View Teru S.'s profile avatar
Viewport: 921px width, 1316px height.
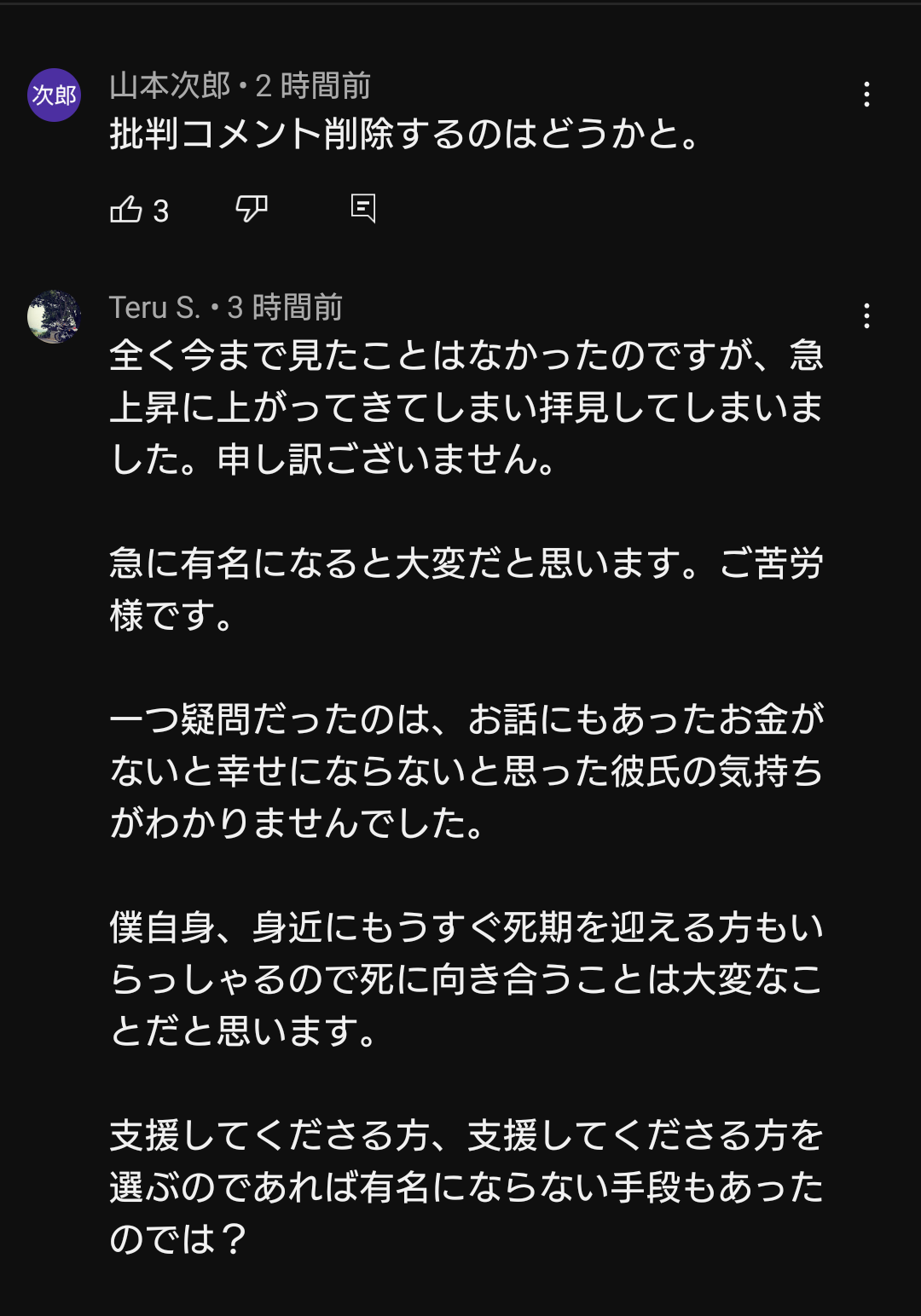tap(55, 316)
